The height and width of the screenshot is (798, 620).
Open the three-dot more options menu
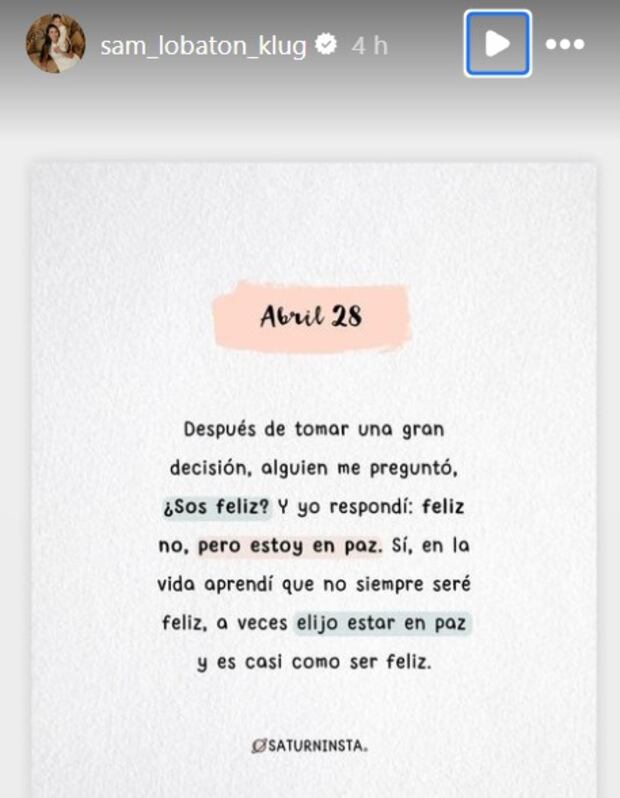pos(565,44)
